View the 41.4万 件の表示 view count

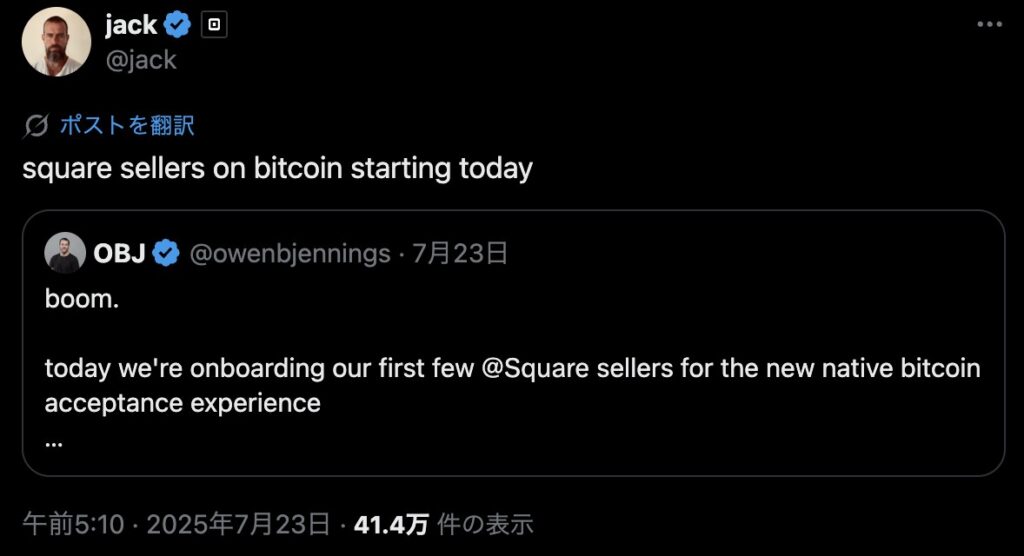(x=443, y=523)
